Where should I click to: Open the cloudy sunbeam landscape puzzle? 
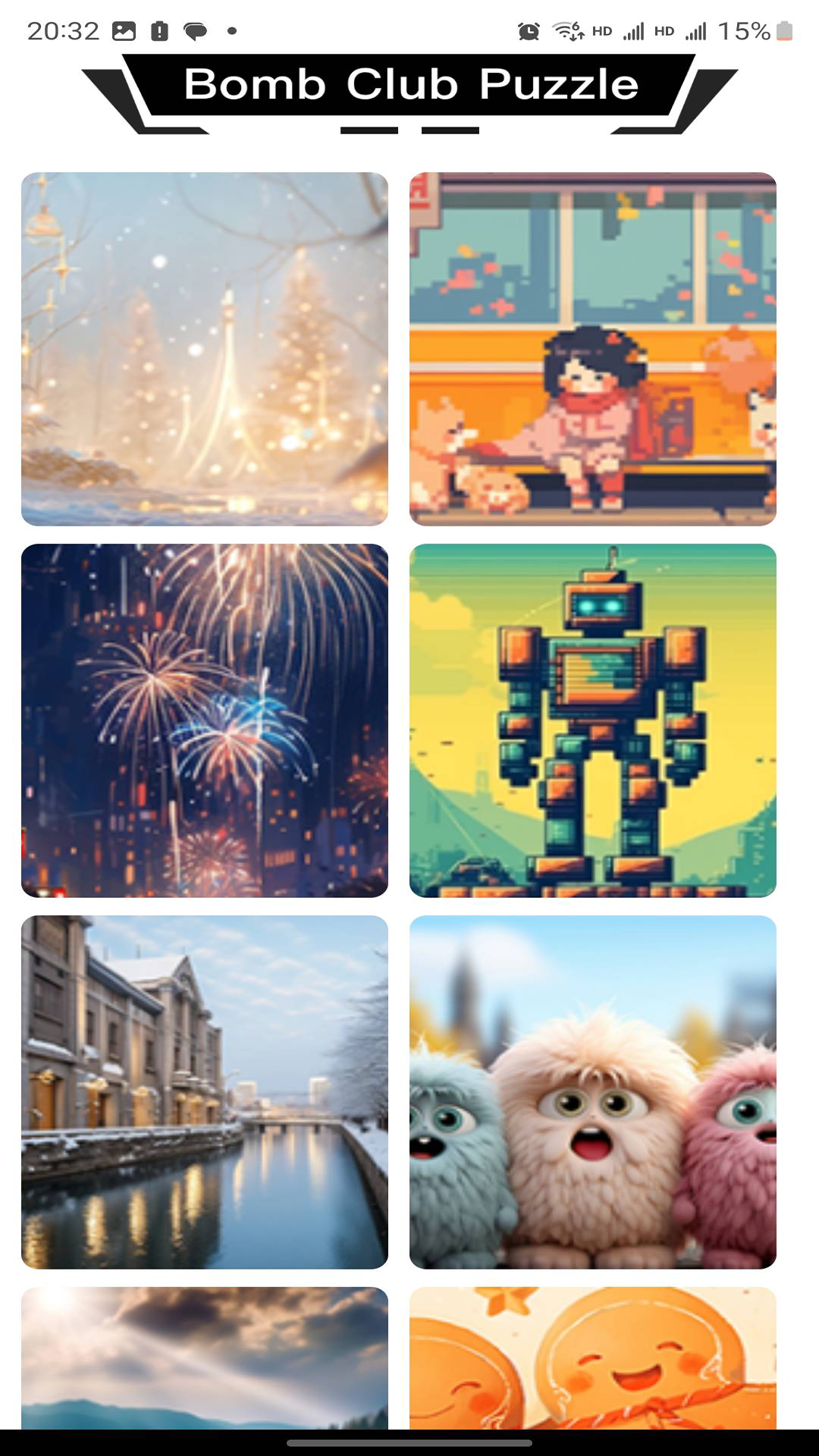205,1358
